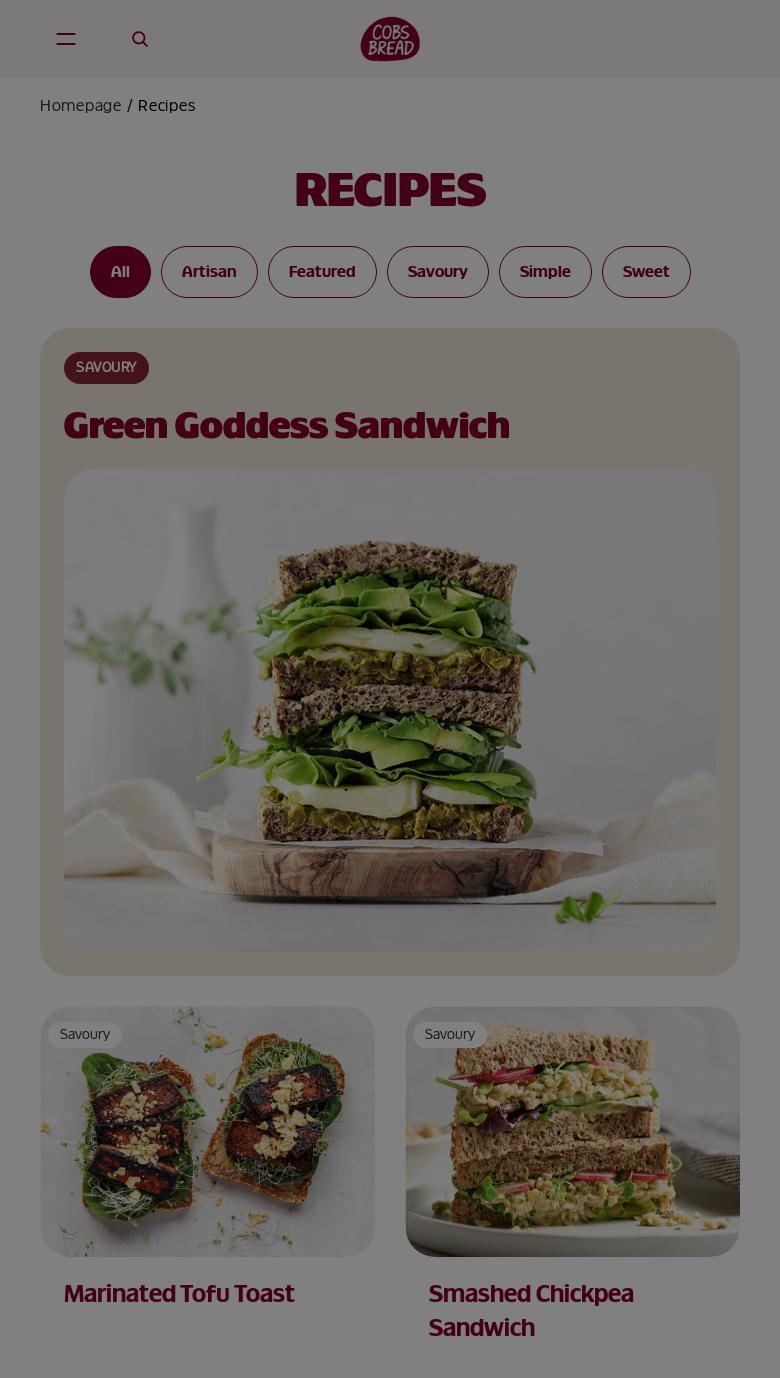Click the Smashed Chickpea Sandwich photo
The width and height of the screenshot is (780, 1378).
coord(572,1131)
